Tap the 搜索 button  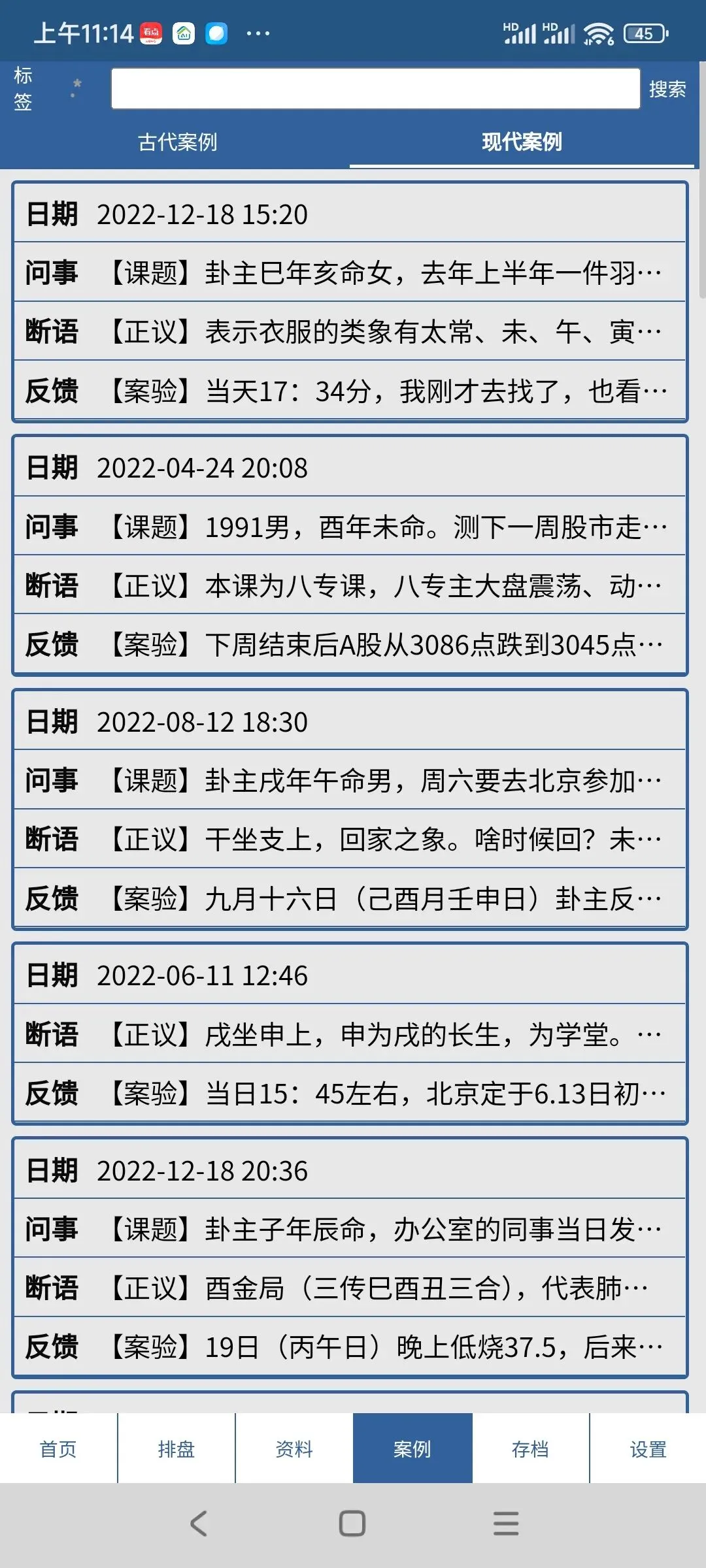pos(667,89)
